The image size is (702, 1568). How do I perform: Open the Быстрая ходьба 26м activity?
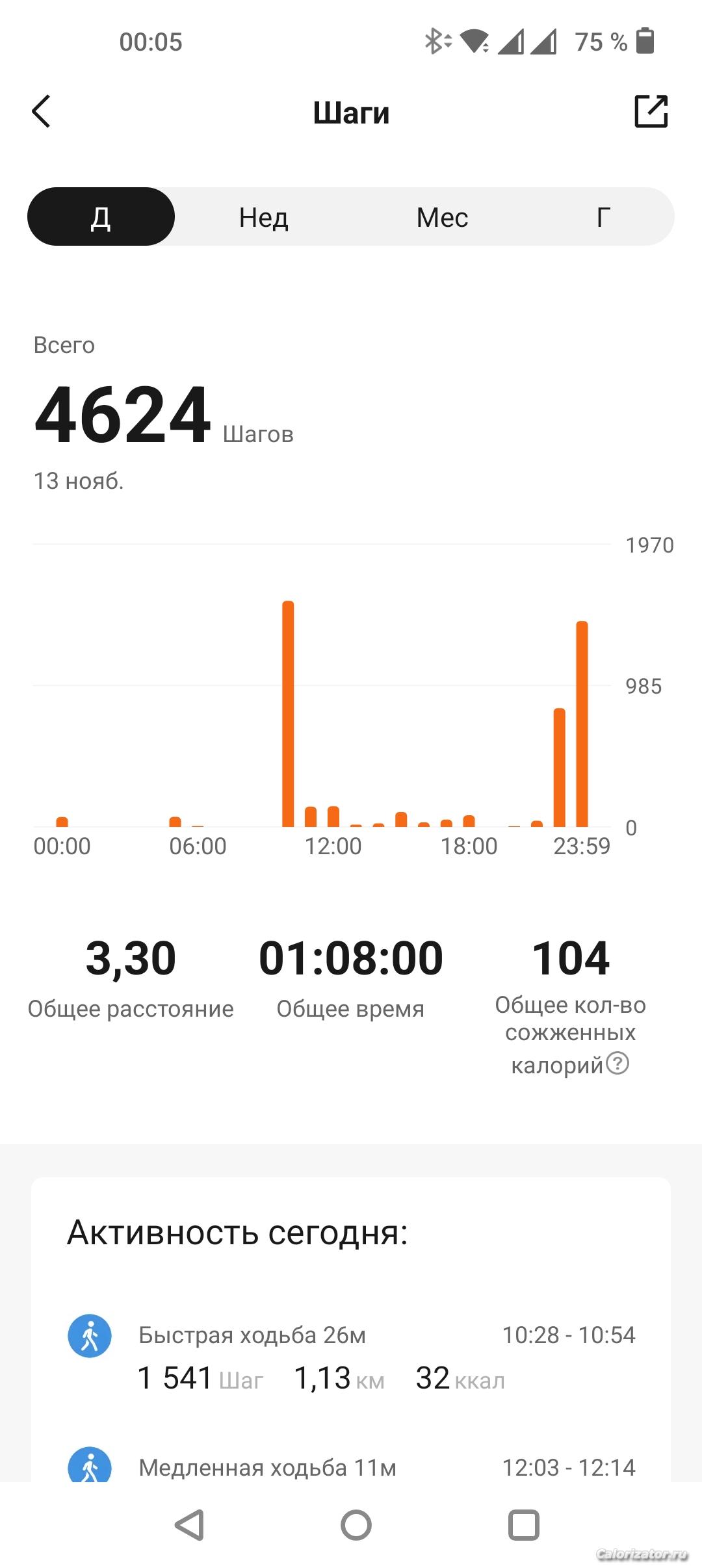[351, 1355]
